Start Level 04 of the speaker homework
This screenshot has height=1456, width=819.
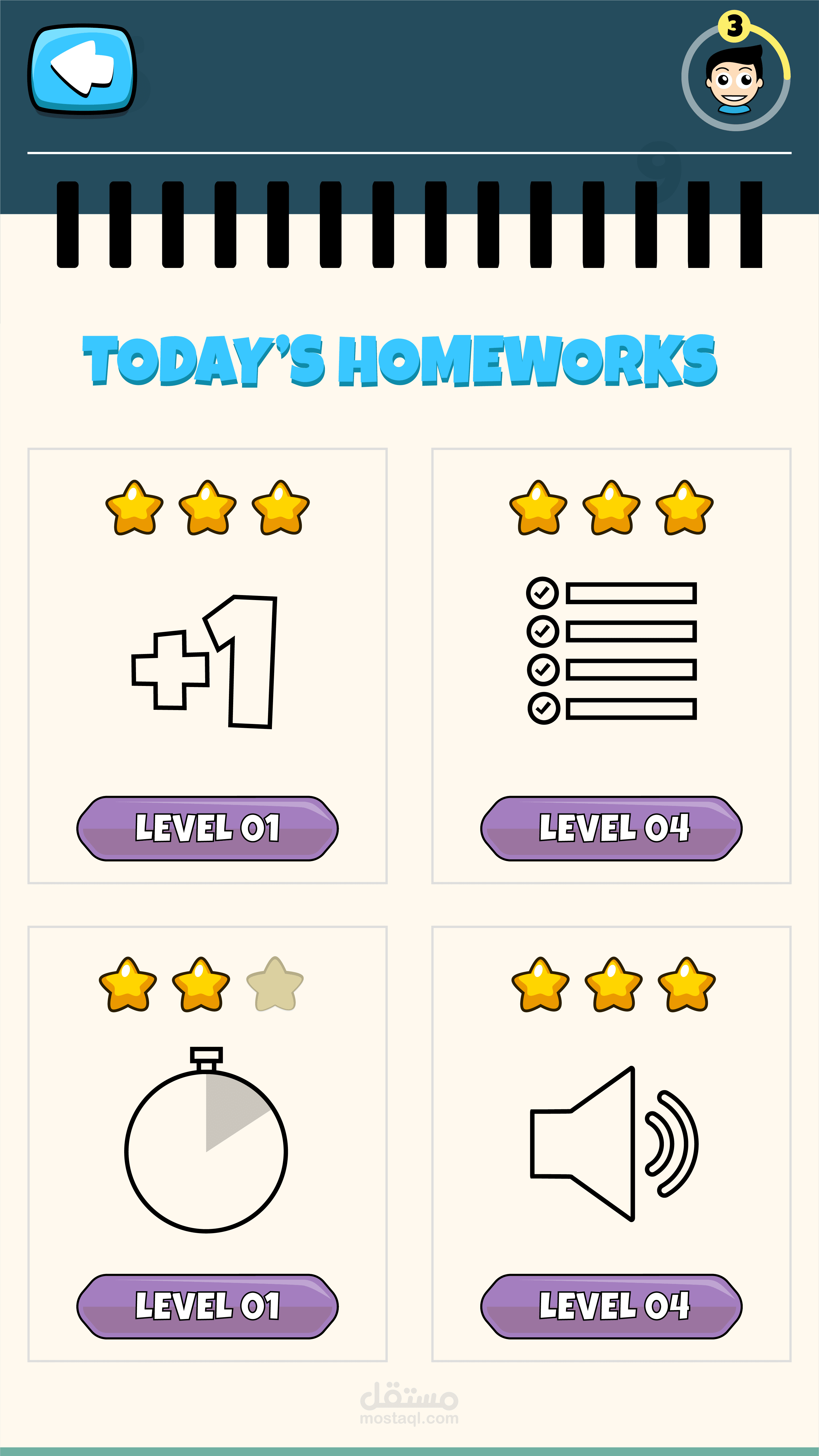tap(611, 1306)
